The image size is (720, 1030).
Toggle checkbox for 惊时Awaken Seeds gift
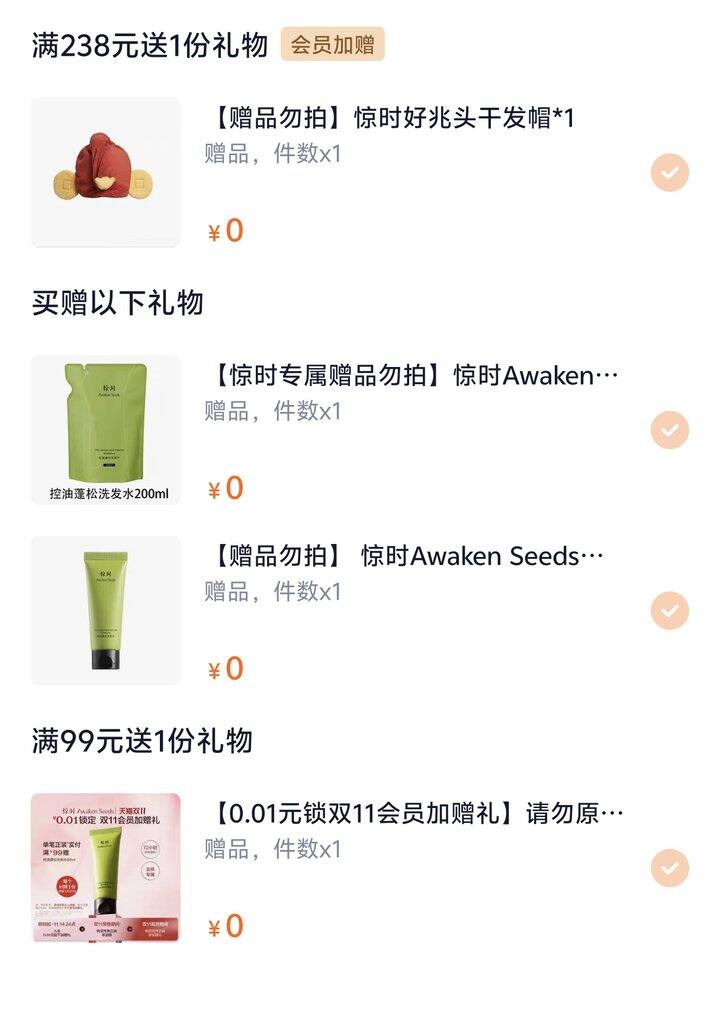(669, 610)
